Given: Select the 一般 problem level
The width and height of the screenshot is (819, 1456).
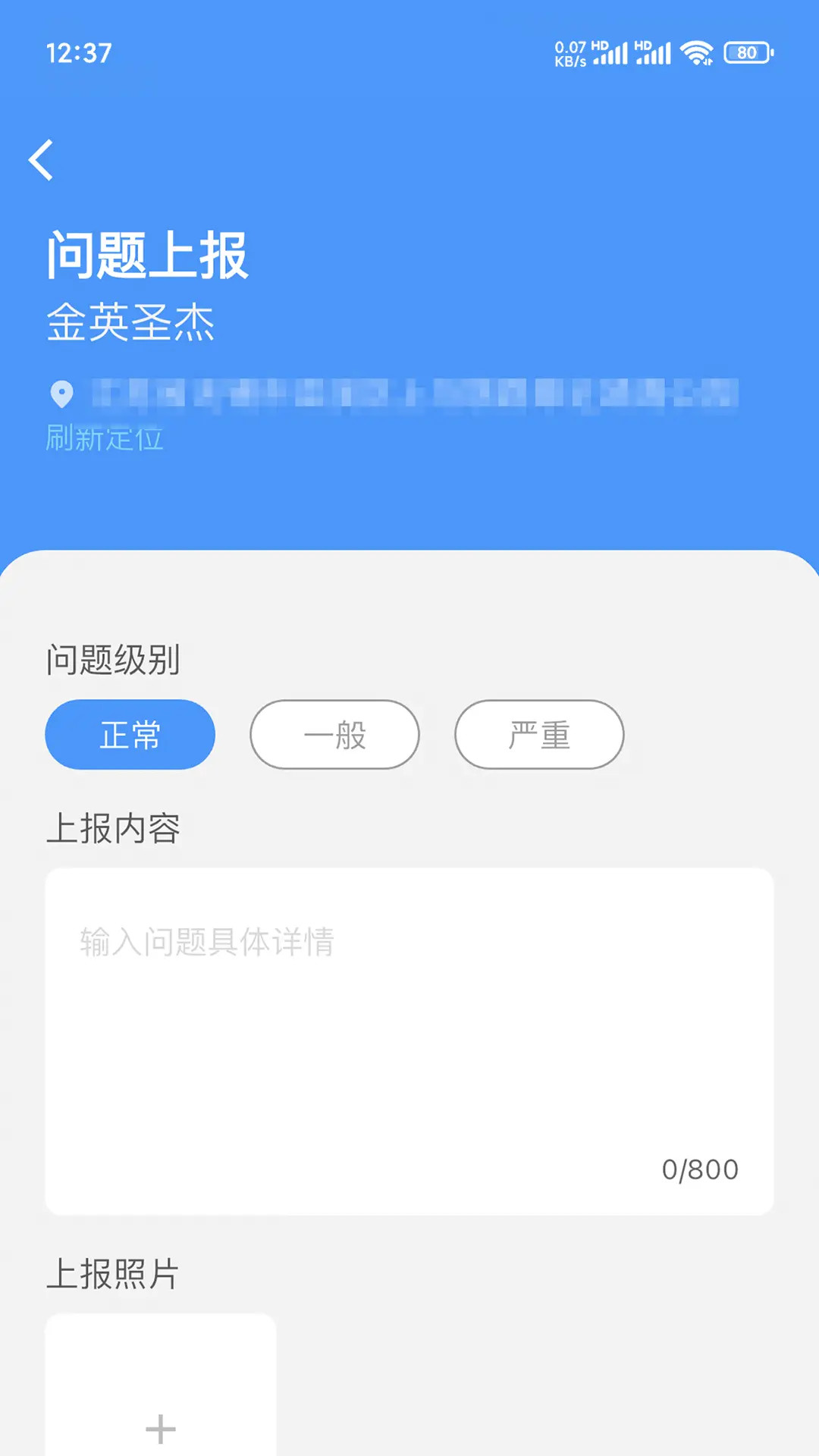Looking at the screenshot, I should click(334, 735).
